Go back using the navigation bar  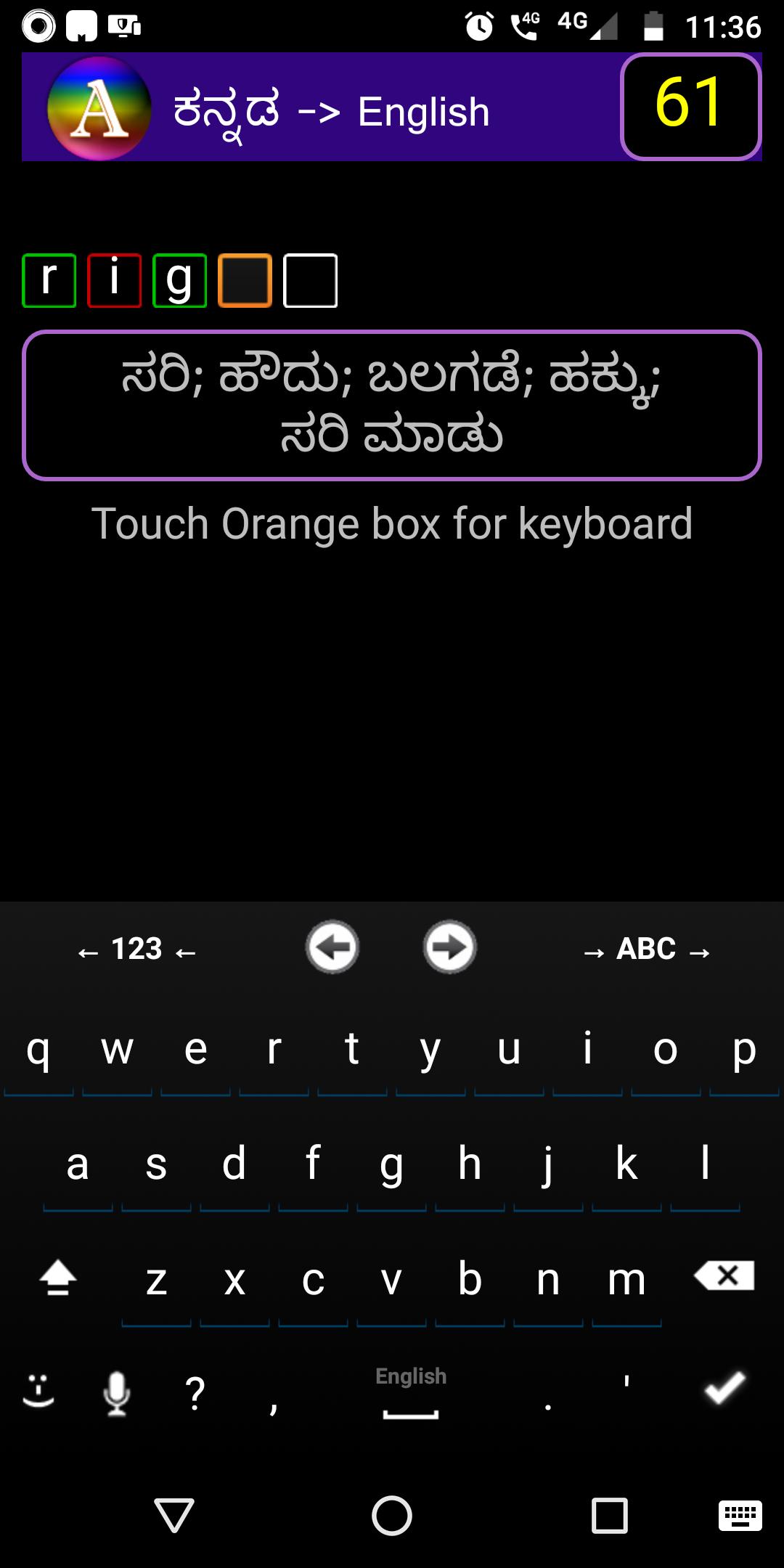coord(174,1516)
